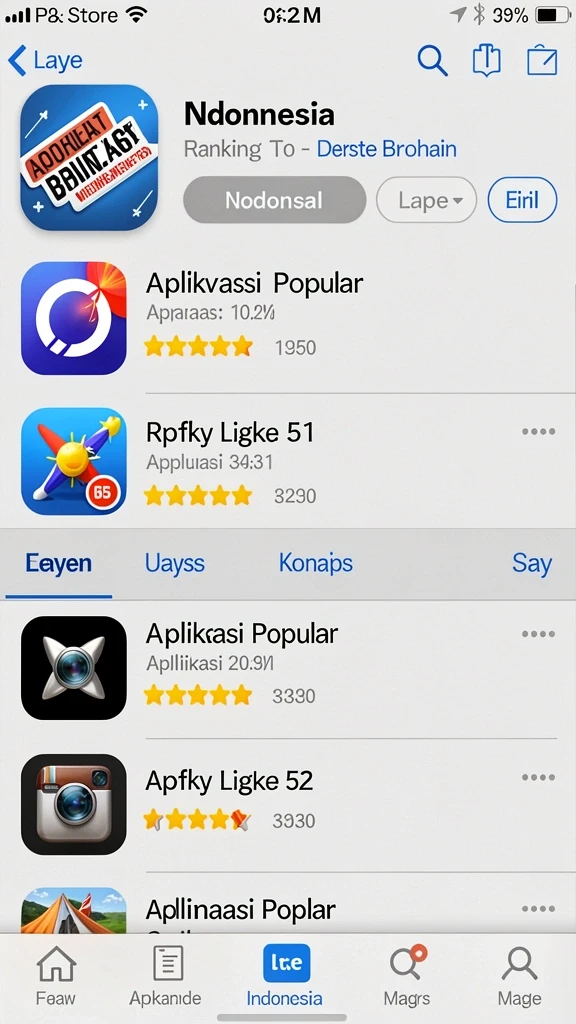Viewport: 576px width, 1024px height.
Task: Open Aplikvassi Popular app row
Action: pyautogui.click(x=288, y=319)
